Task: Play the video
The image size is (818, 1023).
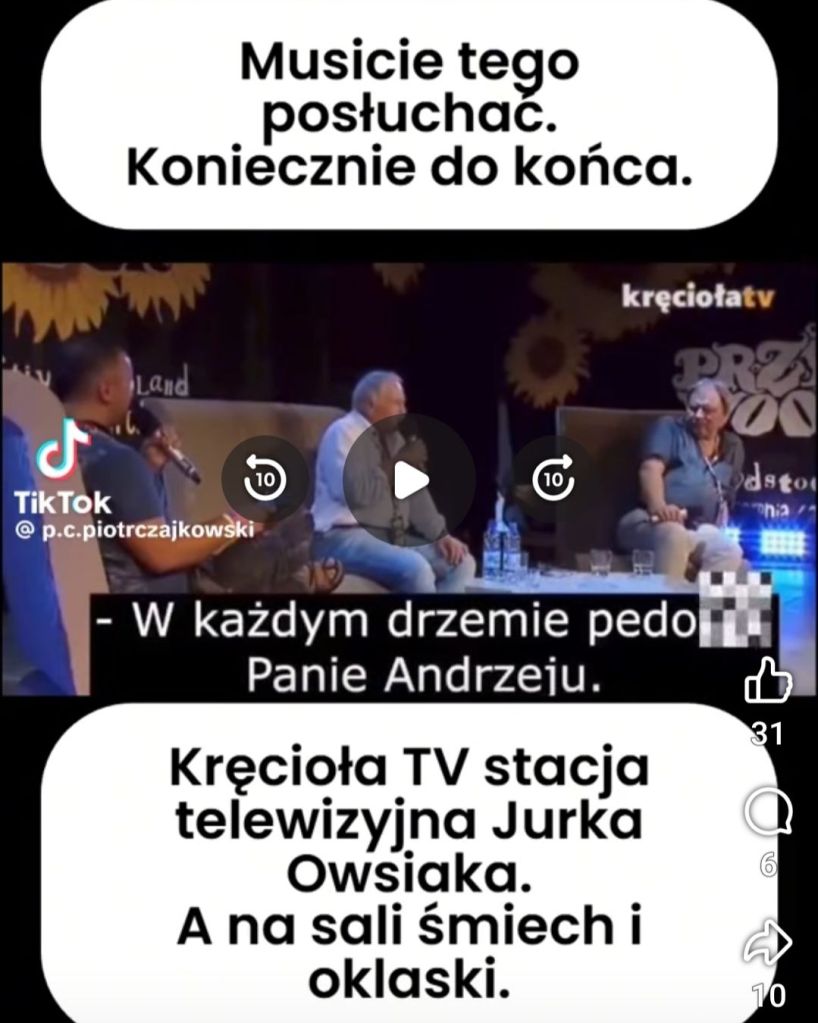Action: point(409,480)
